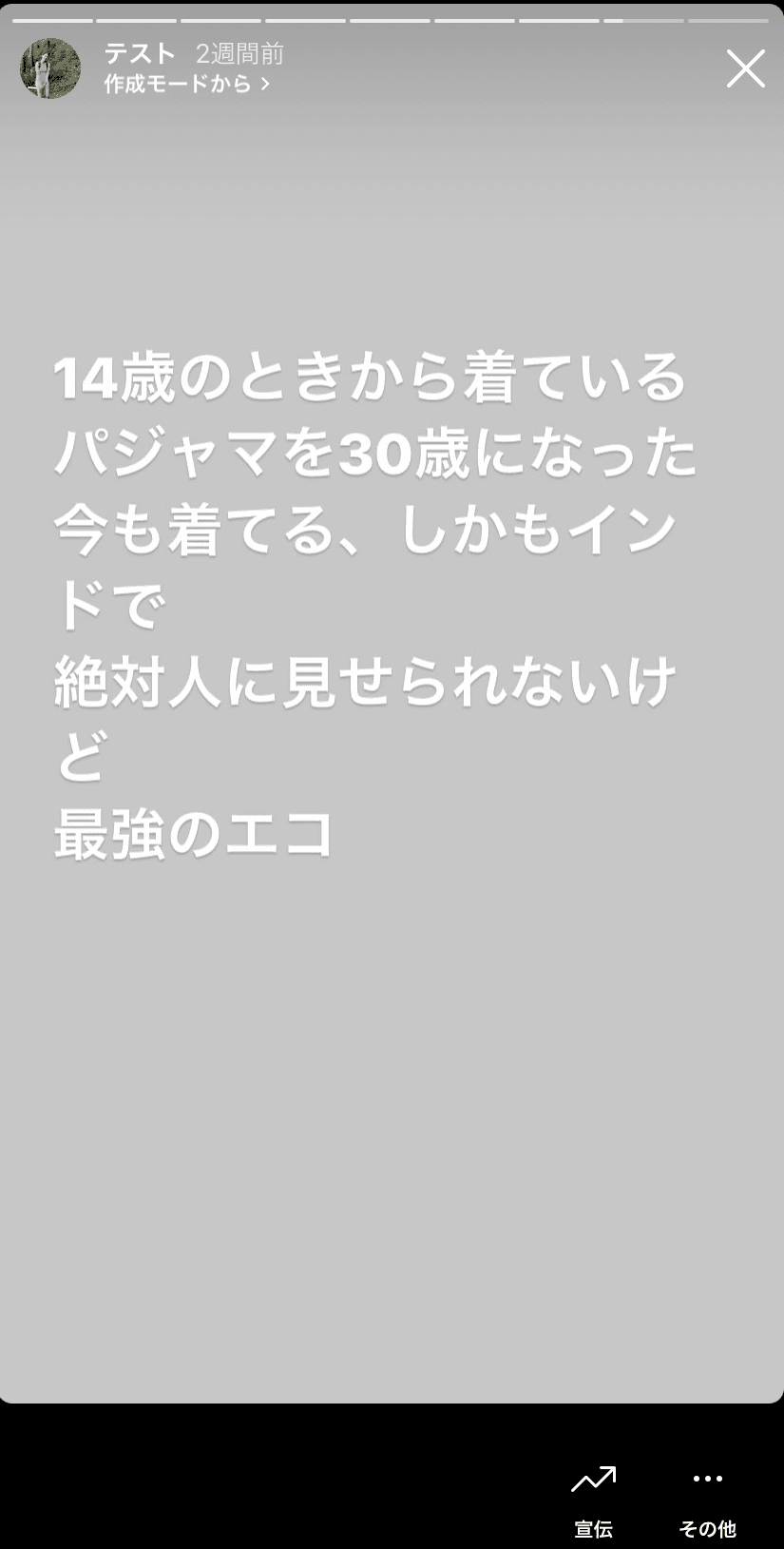Open the テスト username
784x1549 pixels.
[140, 54]
